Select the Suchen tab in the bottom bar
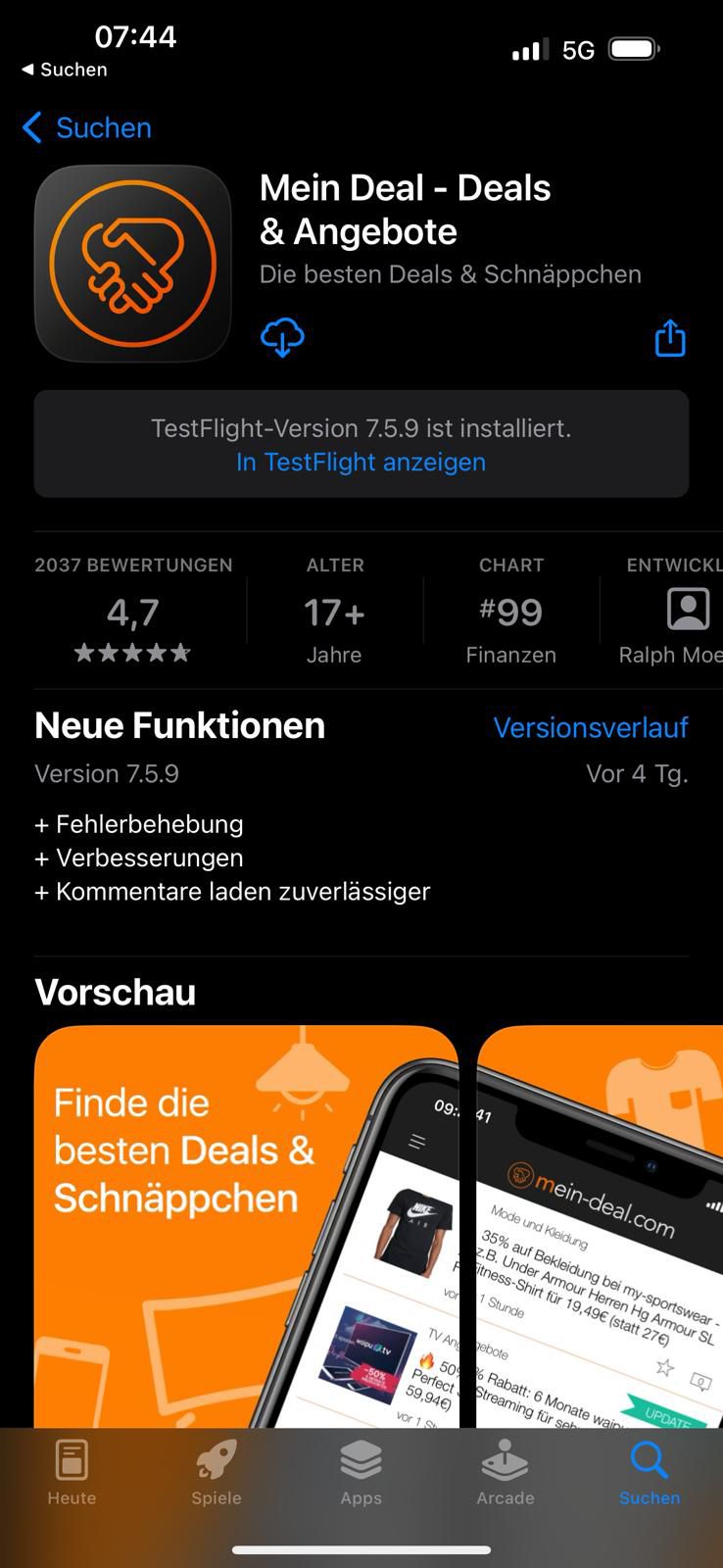 (649, 1475)
